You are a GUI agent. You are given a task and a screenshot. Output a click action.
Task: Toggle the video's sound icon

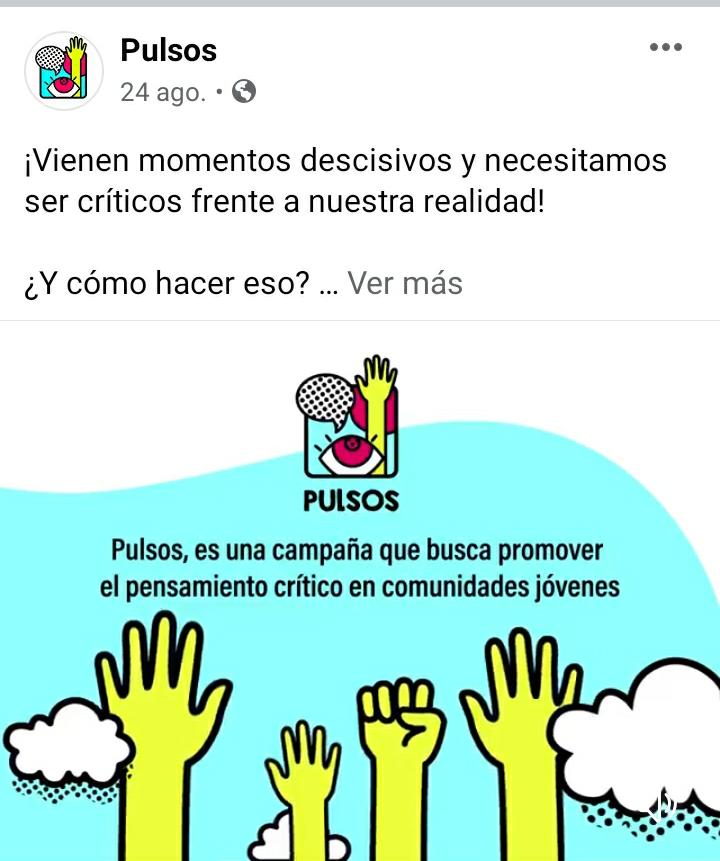661,806
